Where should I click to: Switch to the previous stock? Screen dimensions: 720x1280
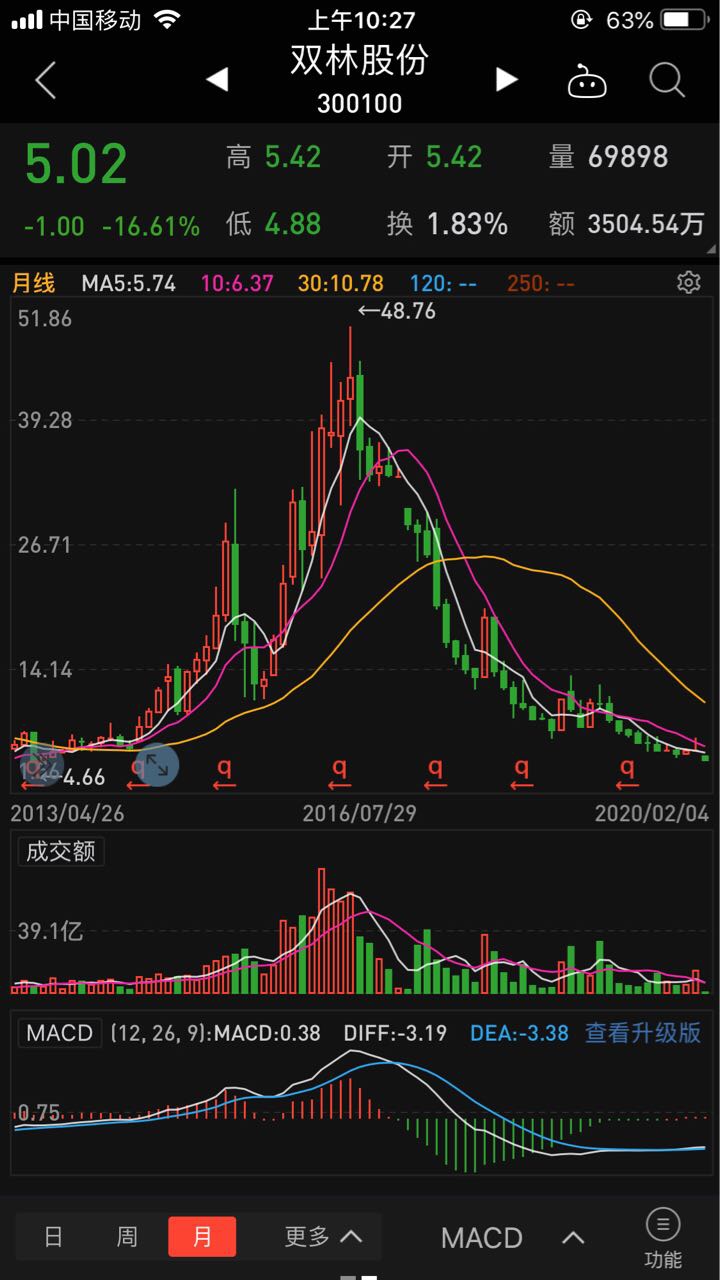pyautogui.click(x=217, y=80)
